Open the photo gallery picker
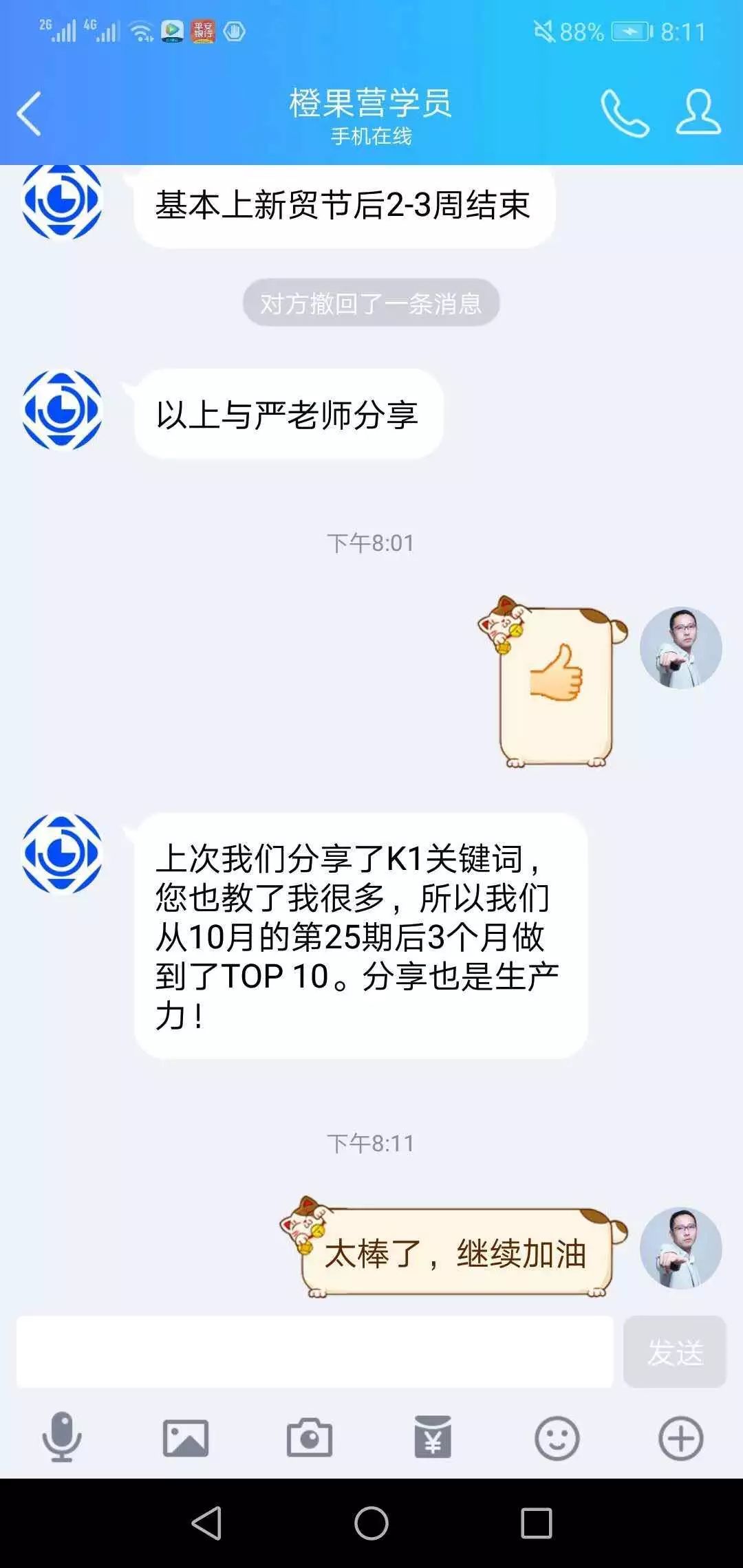This screenshot has height=1568, width=743. pos(185,1437)
